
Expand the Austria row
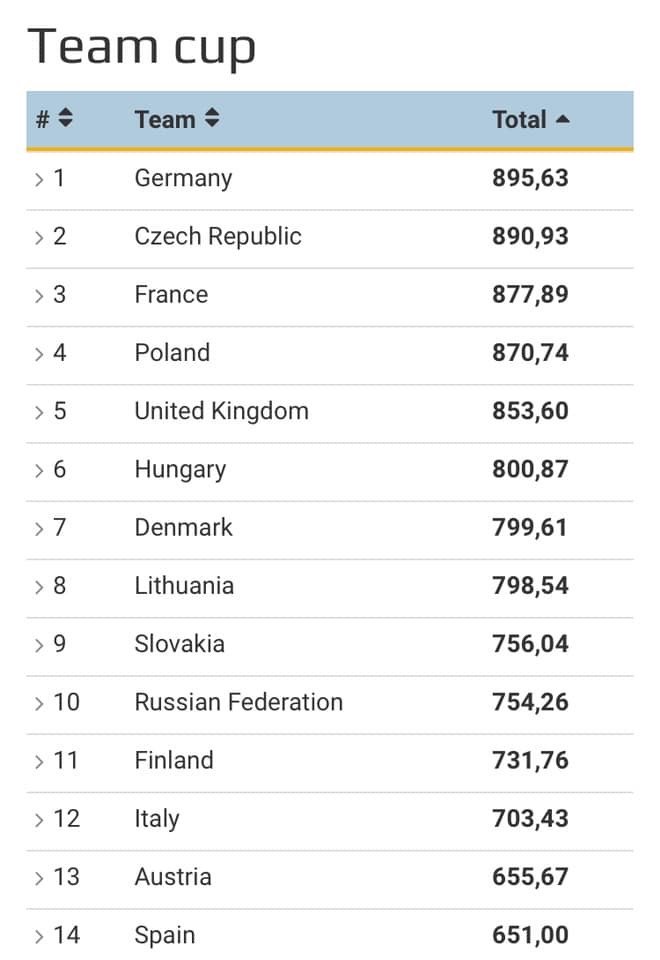click(39, 878)
